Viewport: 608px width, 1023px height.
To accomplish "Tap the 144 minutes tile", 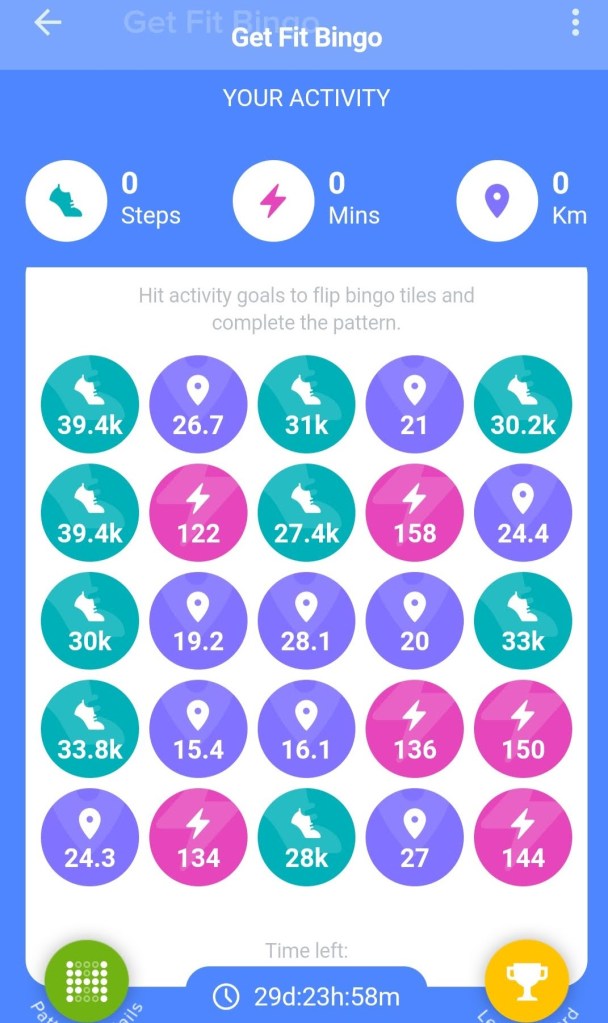I will 523,836.
